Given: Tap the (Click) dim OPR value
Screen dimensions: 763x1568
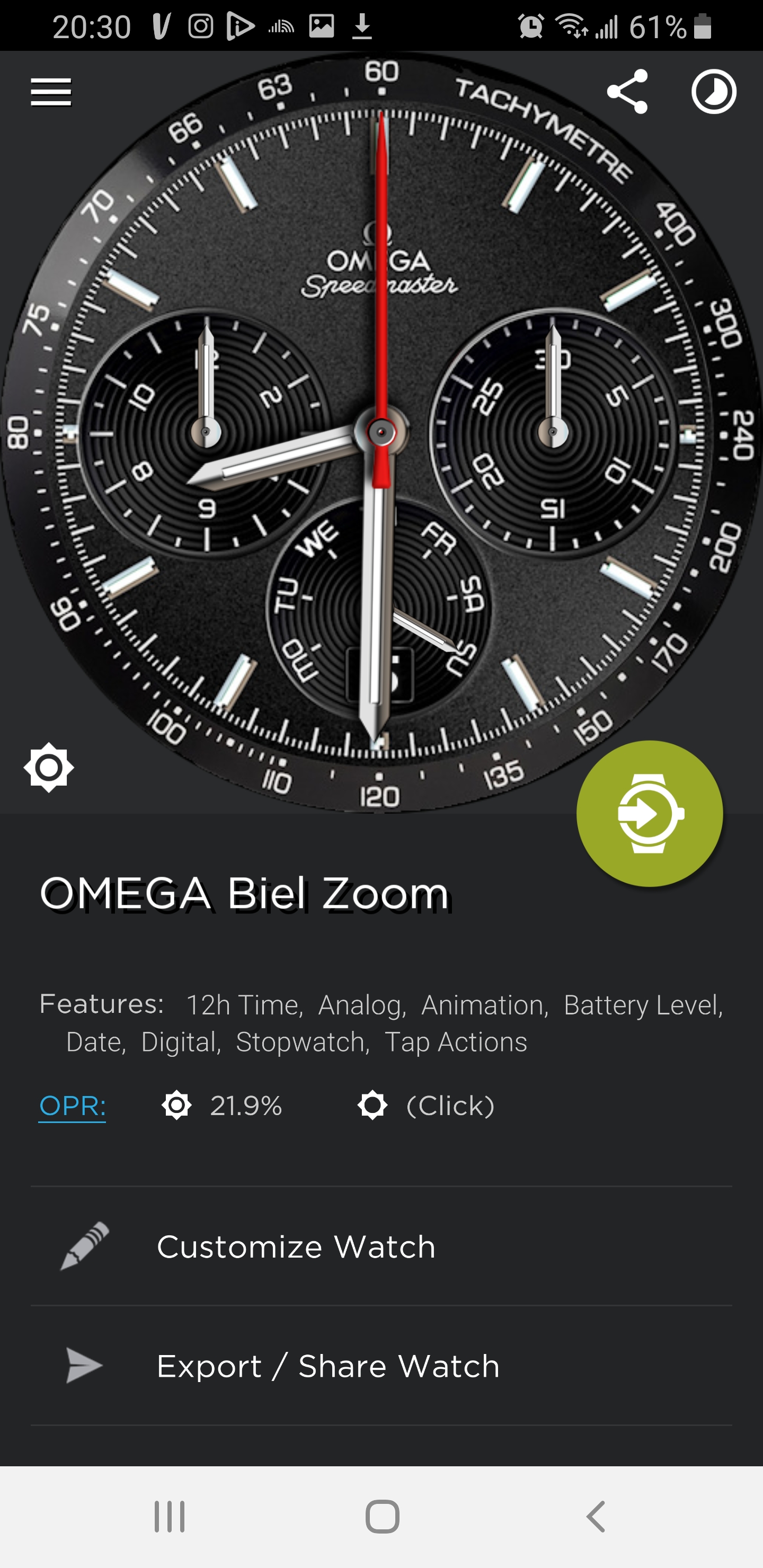Looking at the screenshot, I should pos(450,1106).
